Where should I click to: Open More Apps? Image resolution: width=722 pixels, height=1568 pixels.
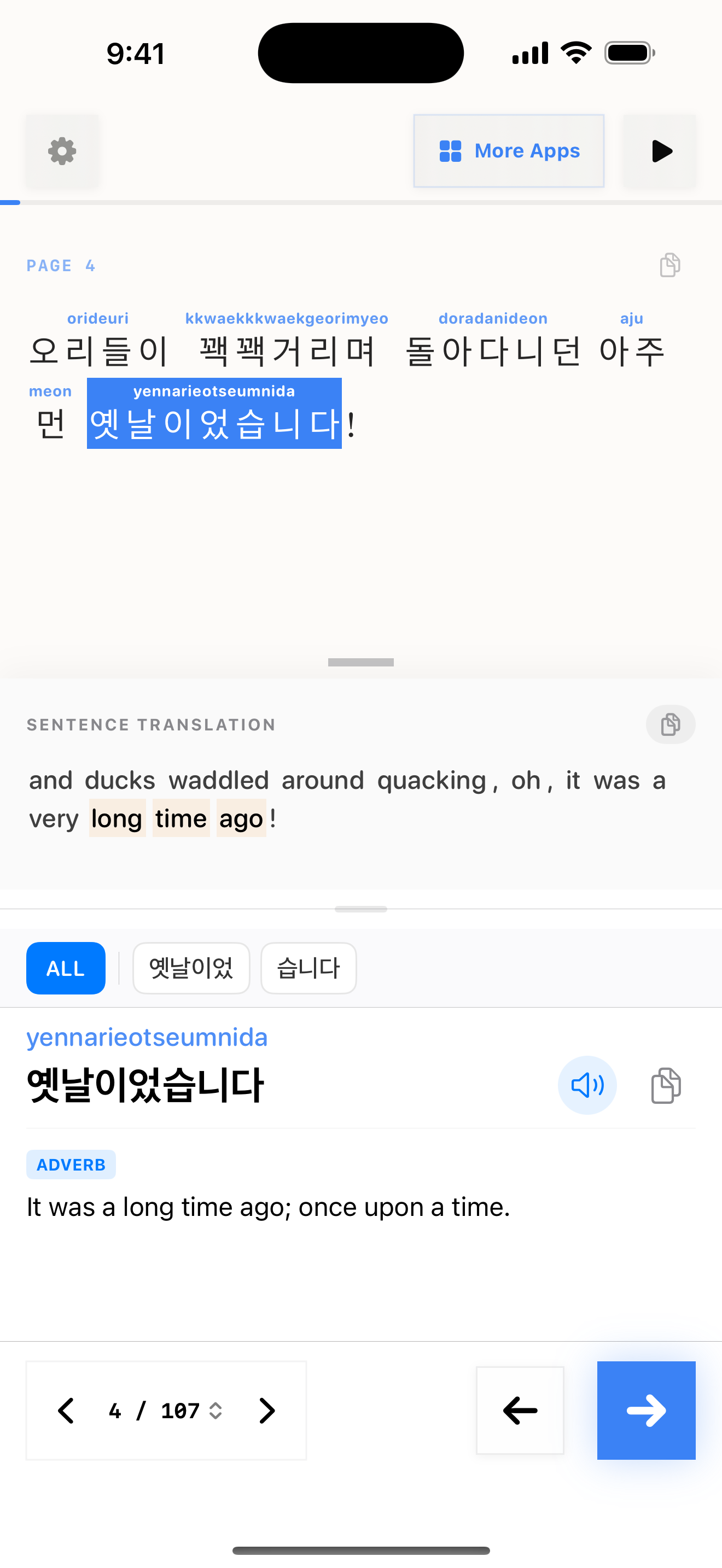click(x=508, y=151)
